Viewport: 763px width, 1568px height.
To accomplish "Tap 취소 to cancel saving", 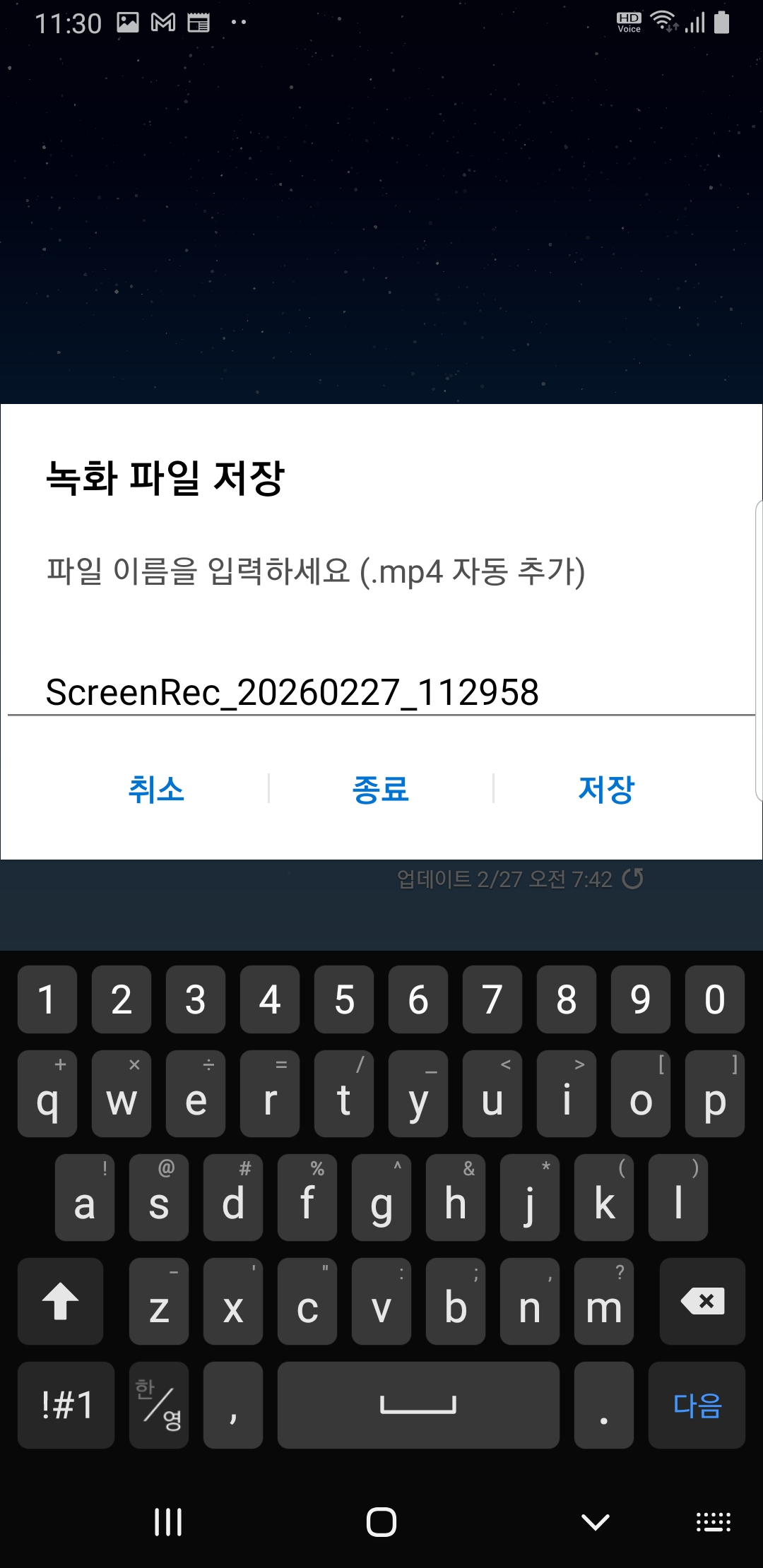I will (x=157, y=789).
